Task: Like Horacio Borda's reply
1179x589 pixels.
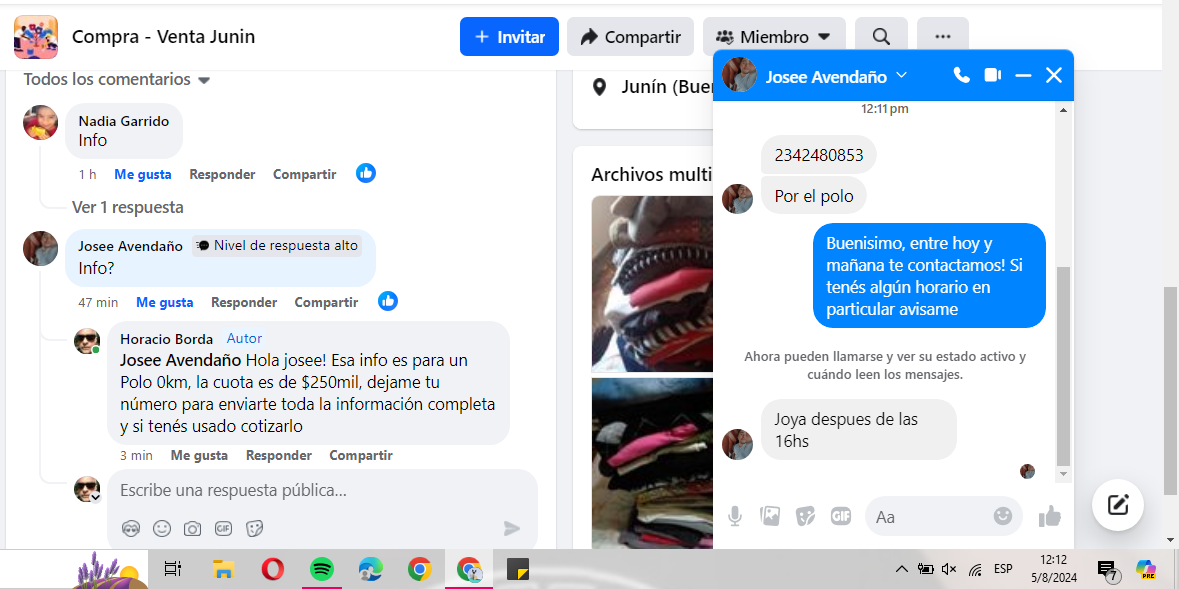Action: 199,455
